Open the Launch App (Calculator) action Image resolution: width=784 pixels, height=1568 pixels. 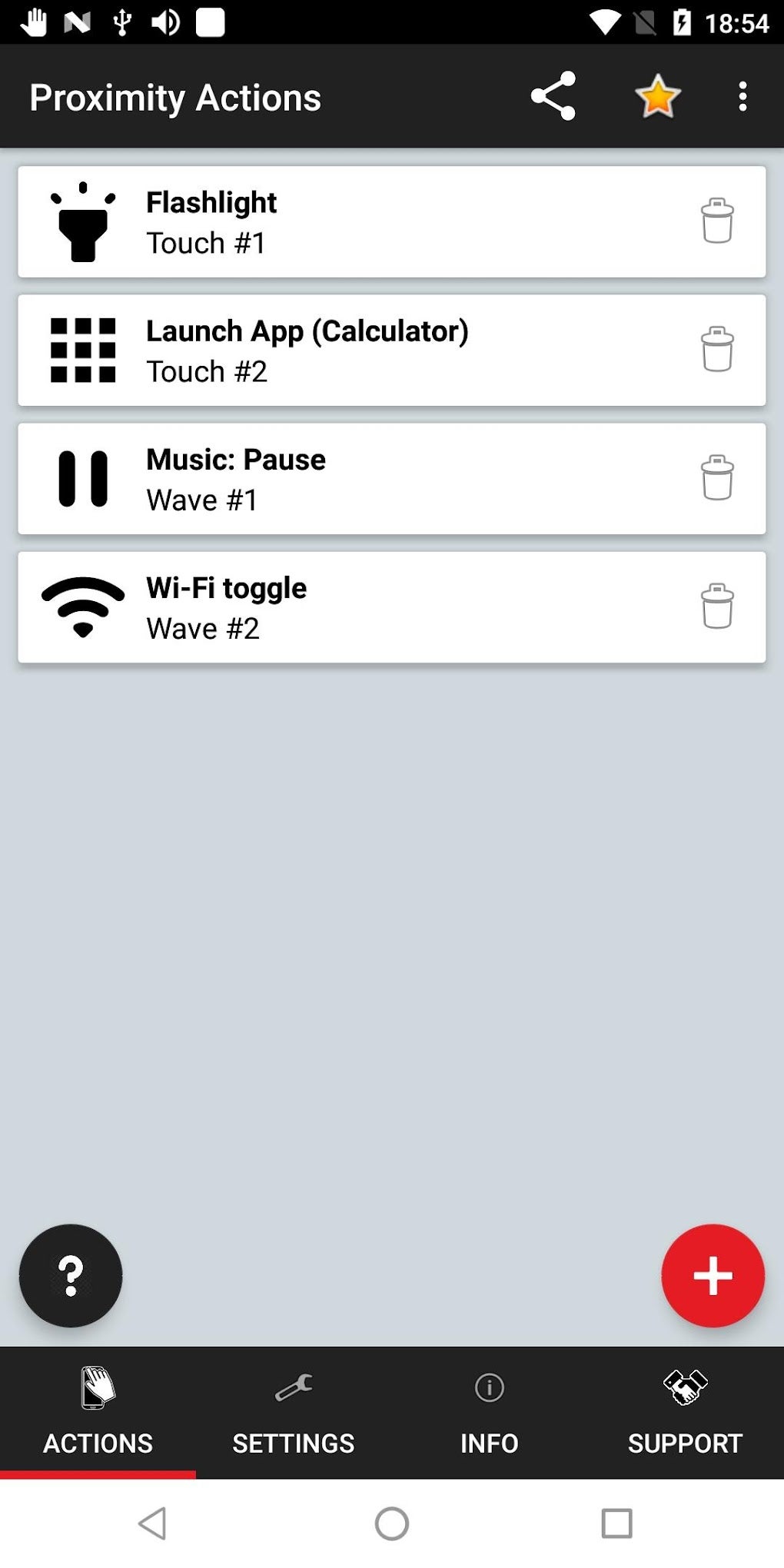tap(346, 350)
